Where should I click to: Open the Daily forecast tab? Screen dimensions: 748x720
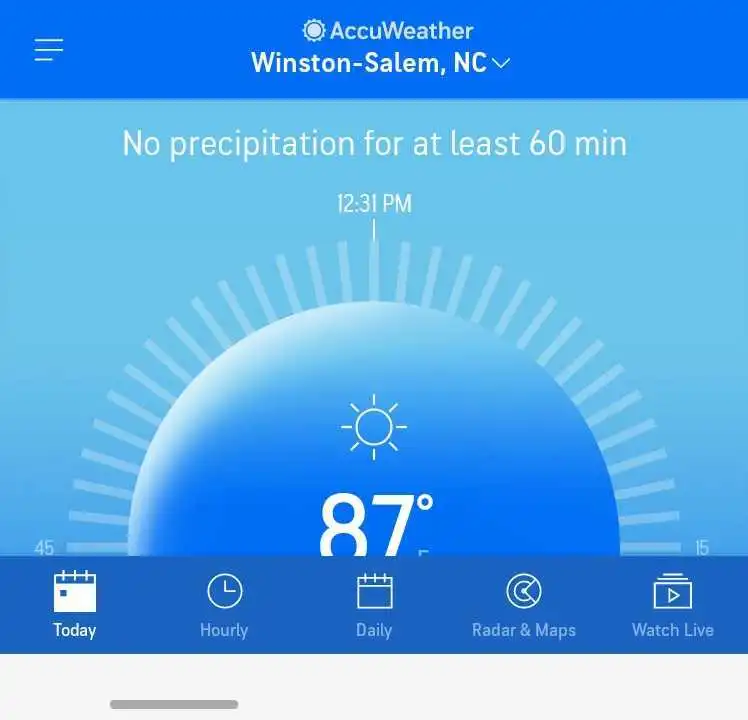pos(374,604)
